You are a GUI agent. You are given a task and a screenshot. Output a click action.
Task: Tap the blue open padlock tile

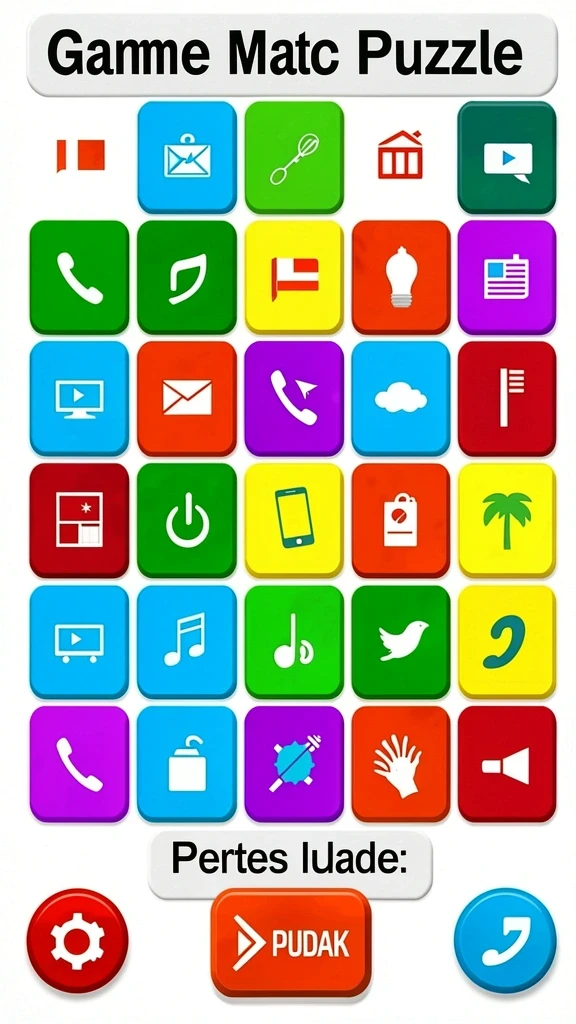point(187,764)
